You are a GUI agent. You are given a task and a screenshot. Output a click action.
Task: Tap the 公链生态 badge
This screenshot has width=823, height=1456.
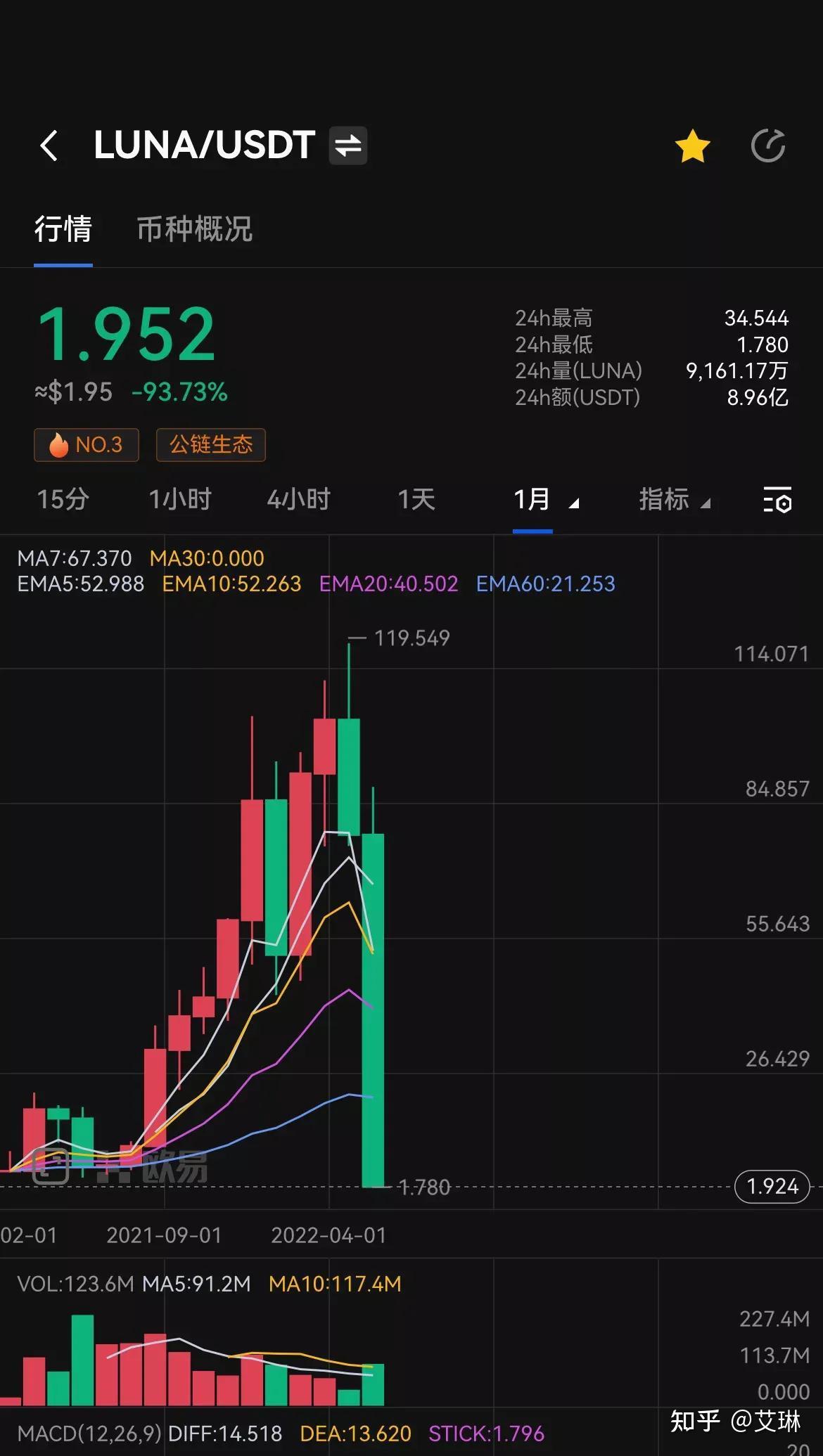coord(210,444)
